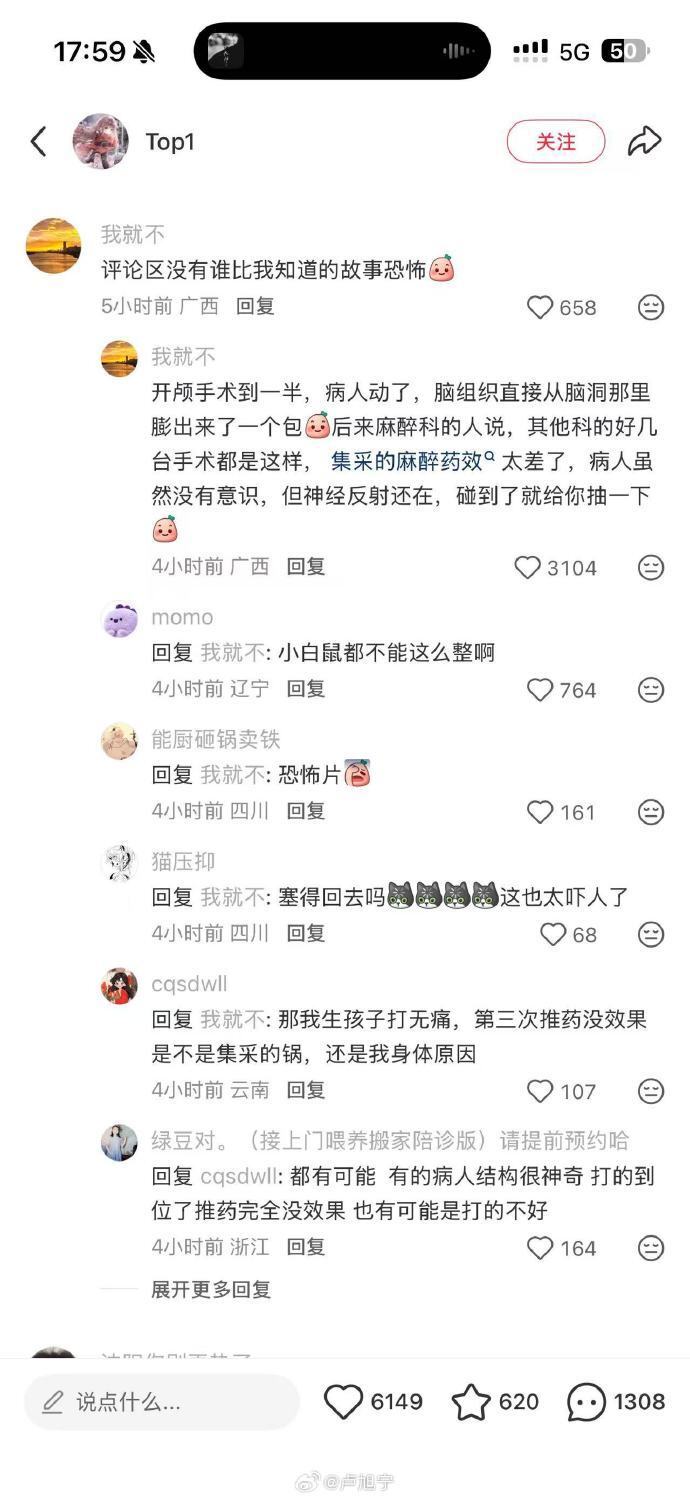Share this post via the arrow icon
The width and height of the screenshot is (690, 1499).
click(644, 141)
